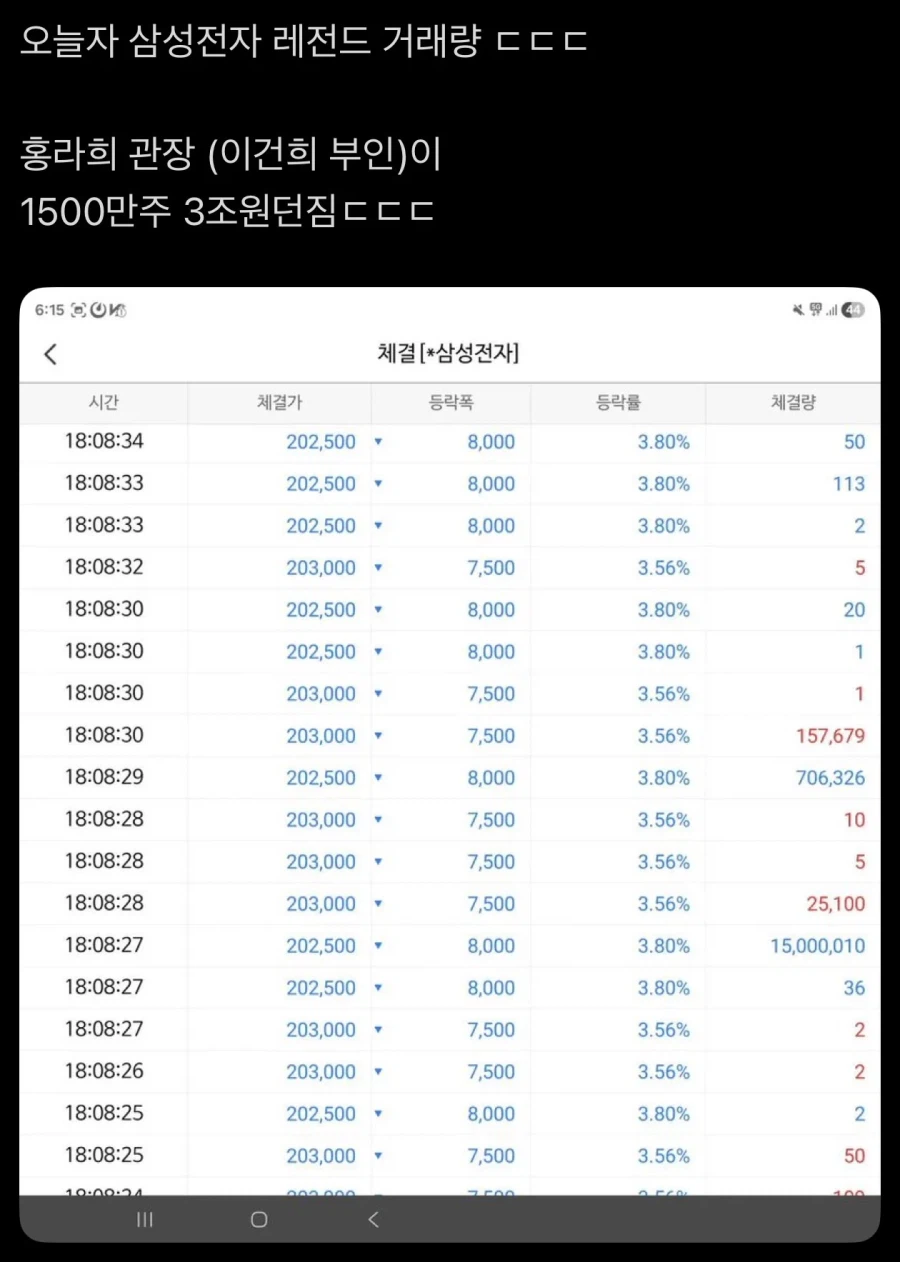Screen dimensions: 900x1262
Task: Tap the signal strength icon in the status bar
Action: pos(831,310)
